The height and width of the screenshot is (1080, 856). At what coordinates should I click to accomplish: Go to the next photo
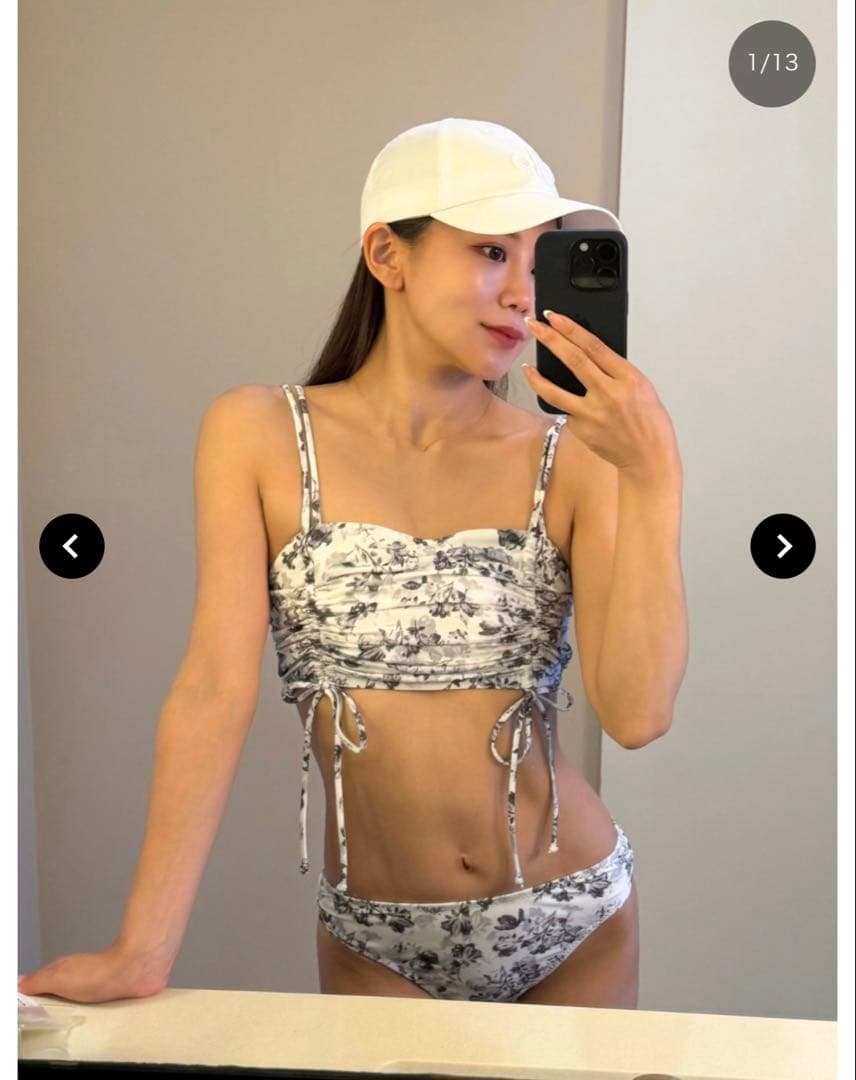coord(782,546)
